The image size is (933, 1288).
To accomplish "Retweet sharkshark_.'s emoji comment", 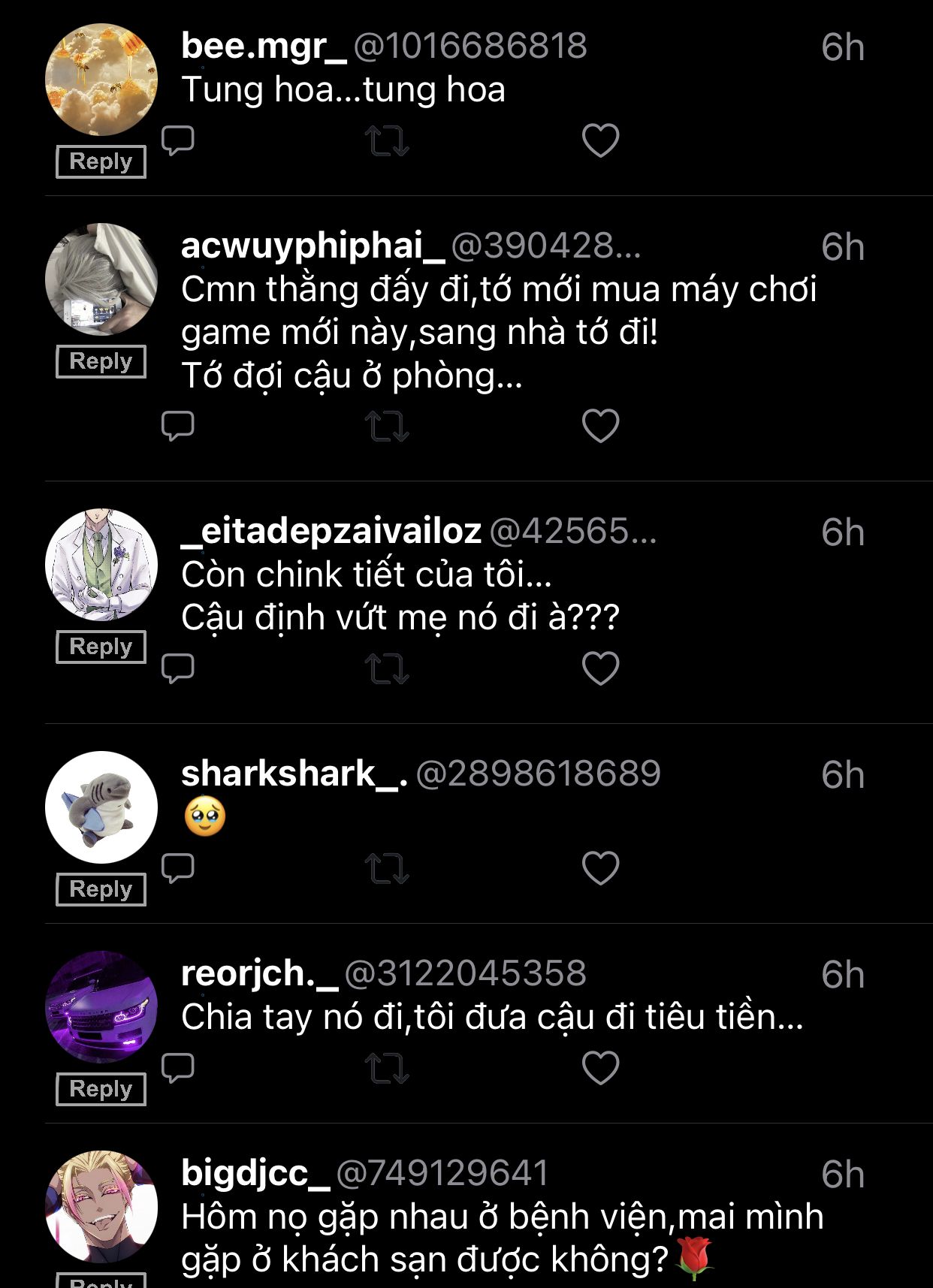I will pos(387,868).
